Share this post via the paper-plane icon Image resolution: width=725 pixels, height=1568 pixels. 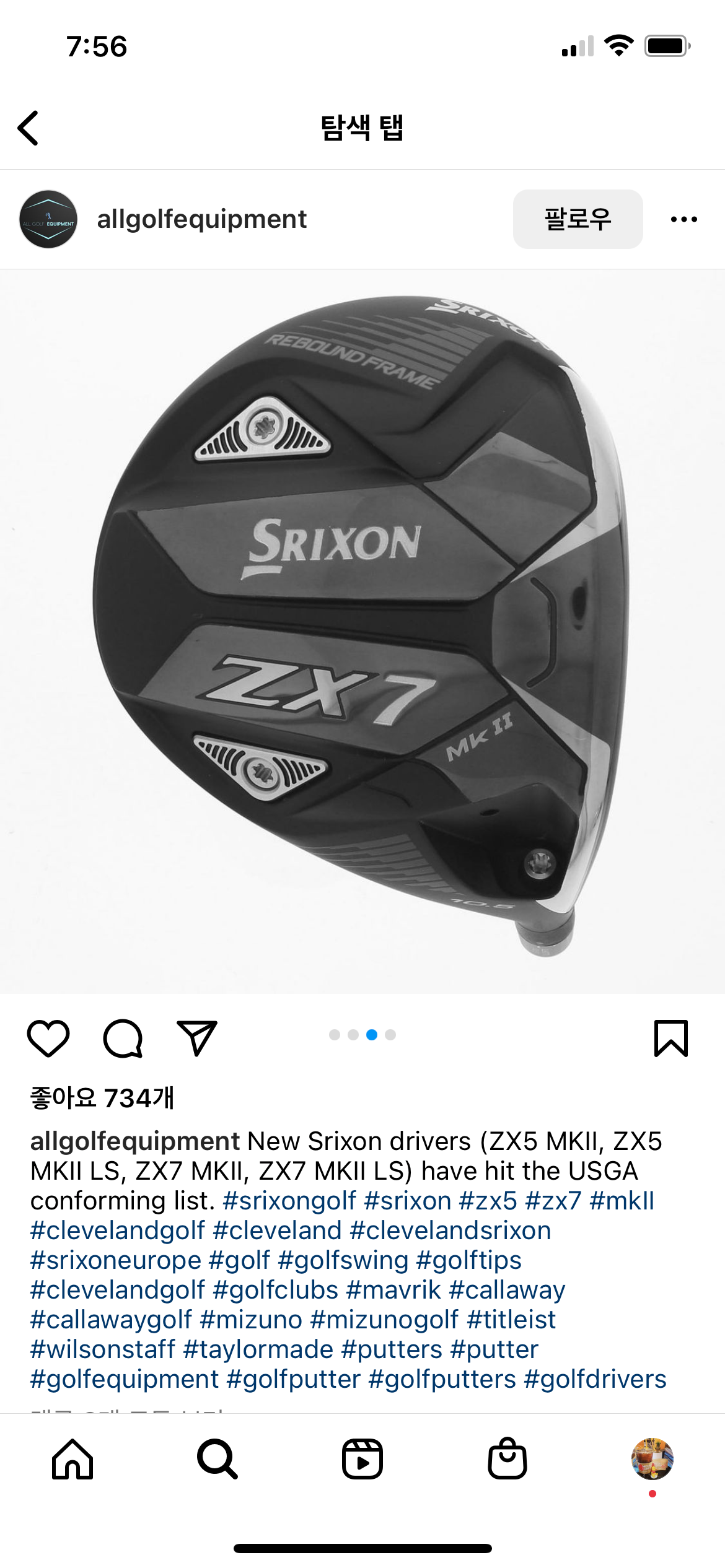197,1038
